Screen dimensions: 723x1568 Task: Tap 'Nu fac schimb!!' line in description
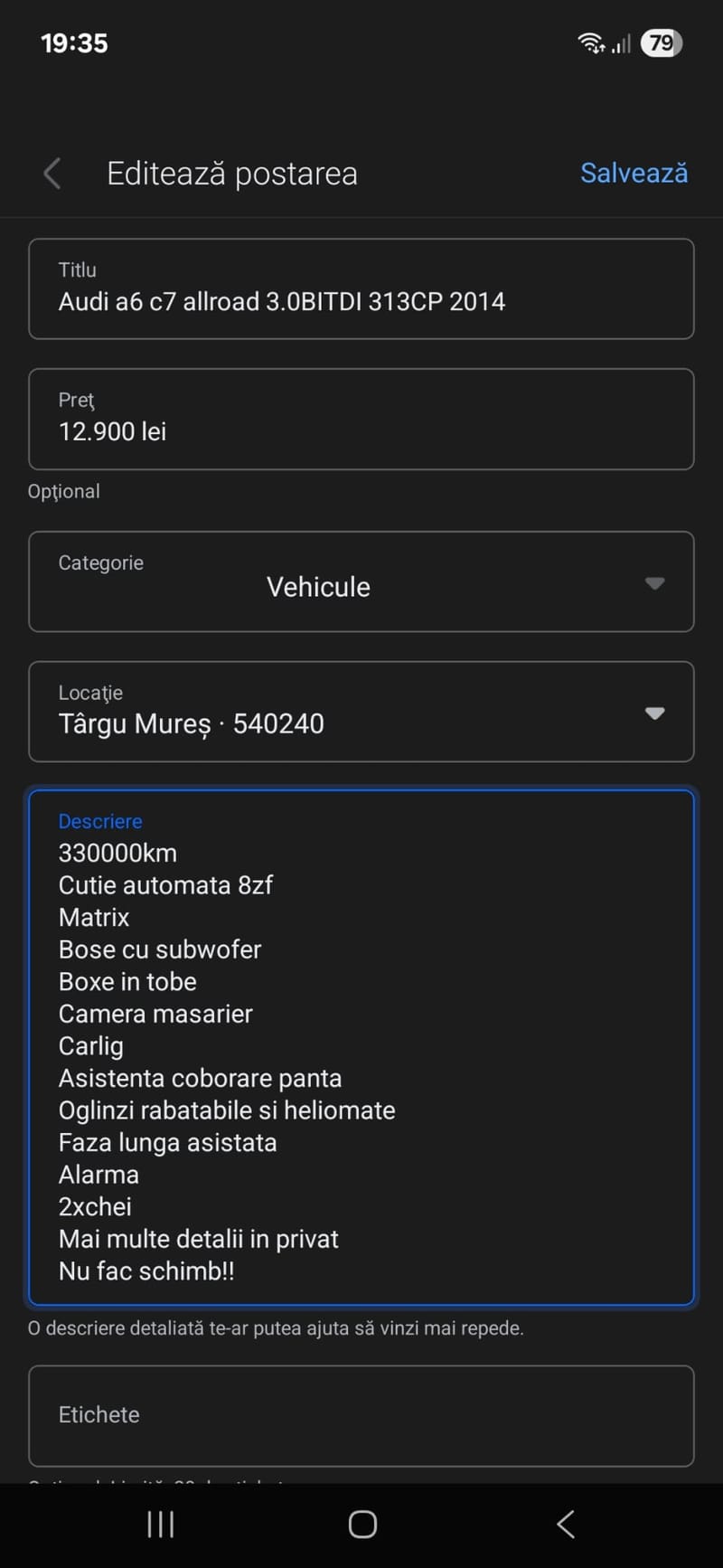coord(146,1270)
